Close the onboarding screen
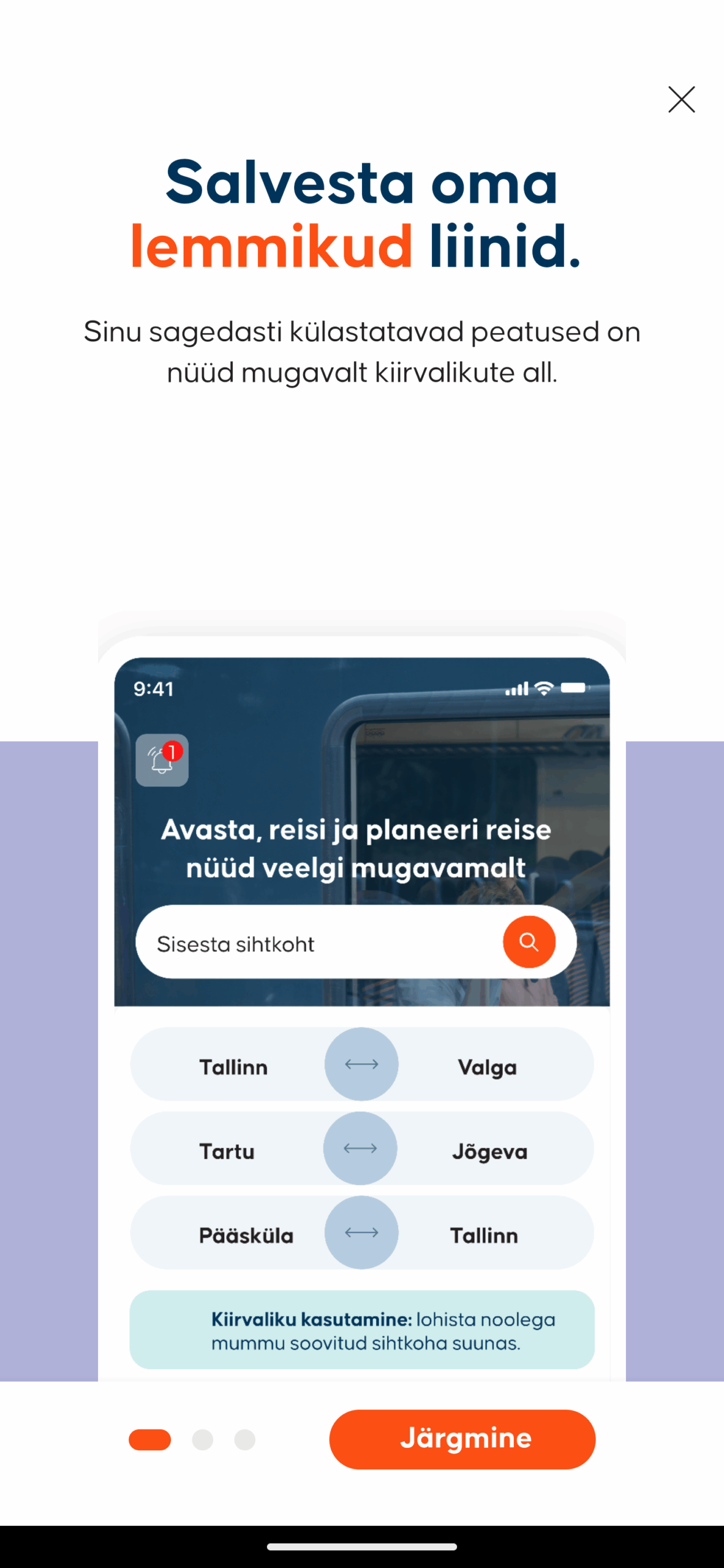Screen dimensions: 724x1568 [681, 99]
